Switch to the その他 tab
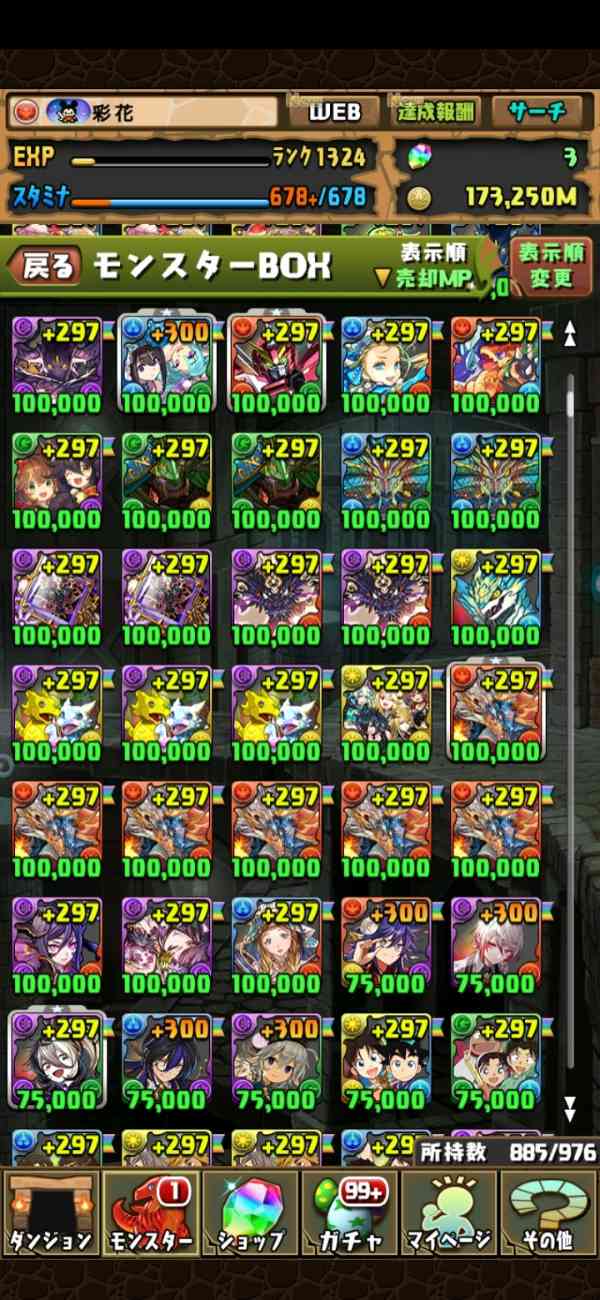Image resolution: width=600 pixels, height=1300 pixels. coord(549,1214)
